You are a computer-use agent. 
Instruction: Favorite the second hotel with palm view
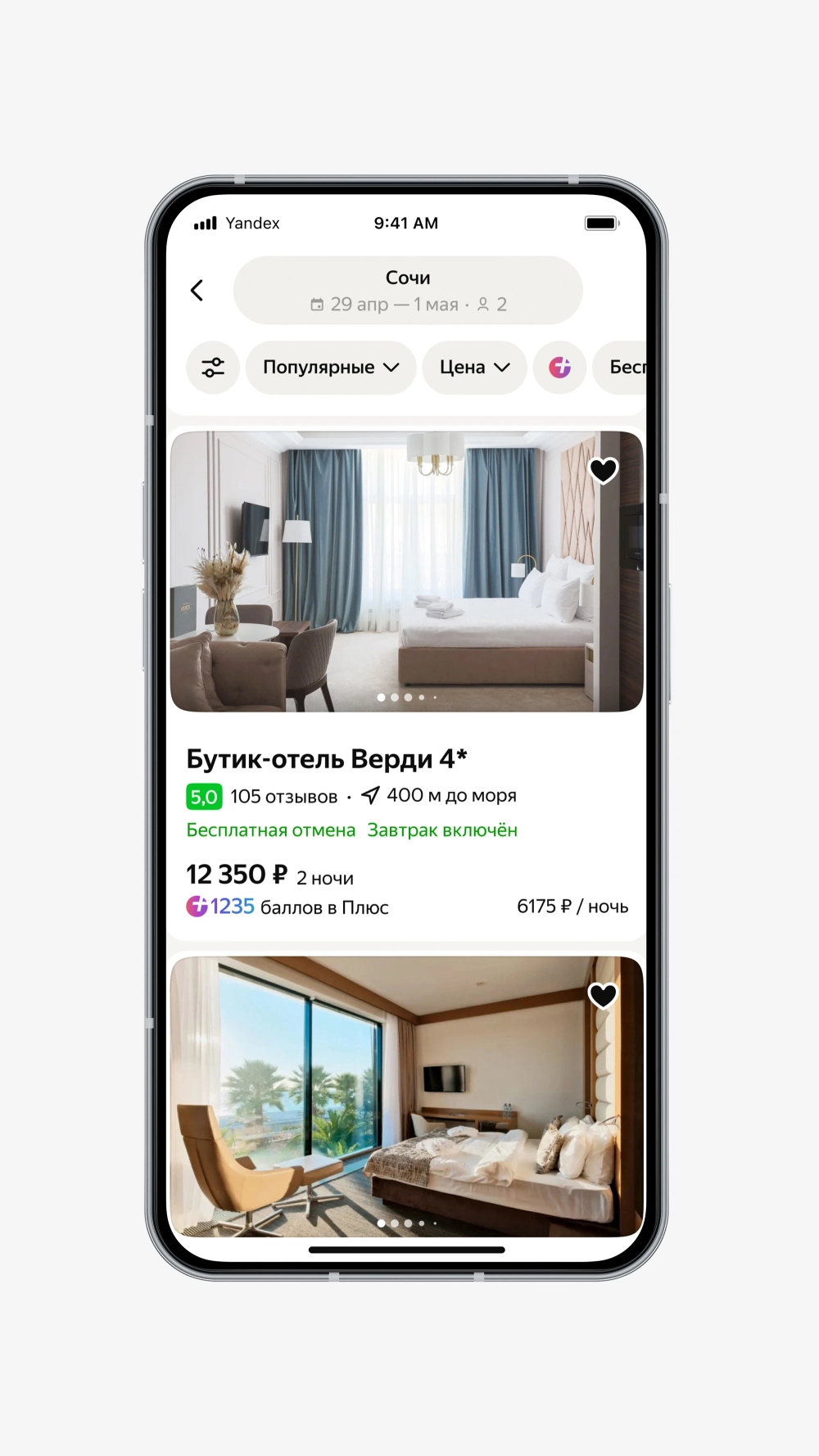click(x=604, y=996)
